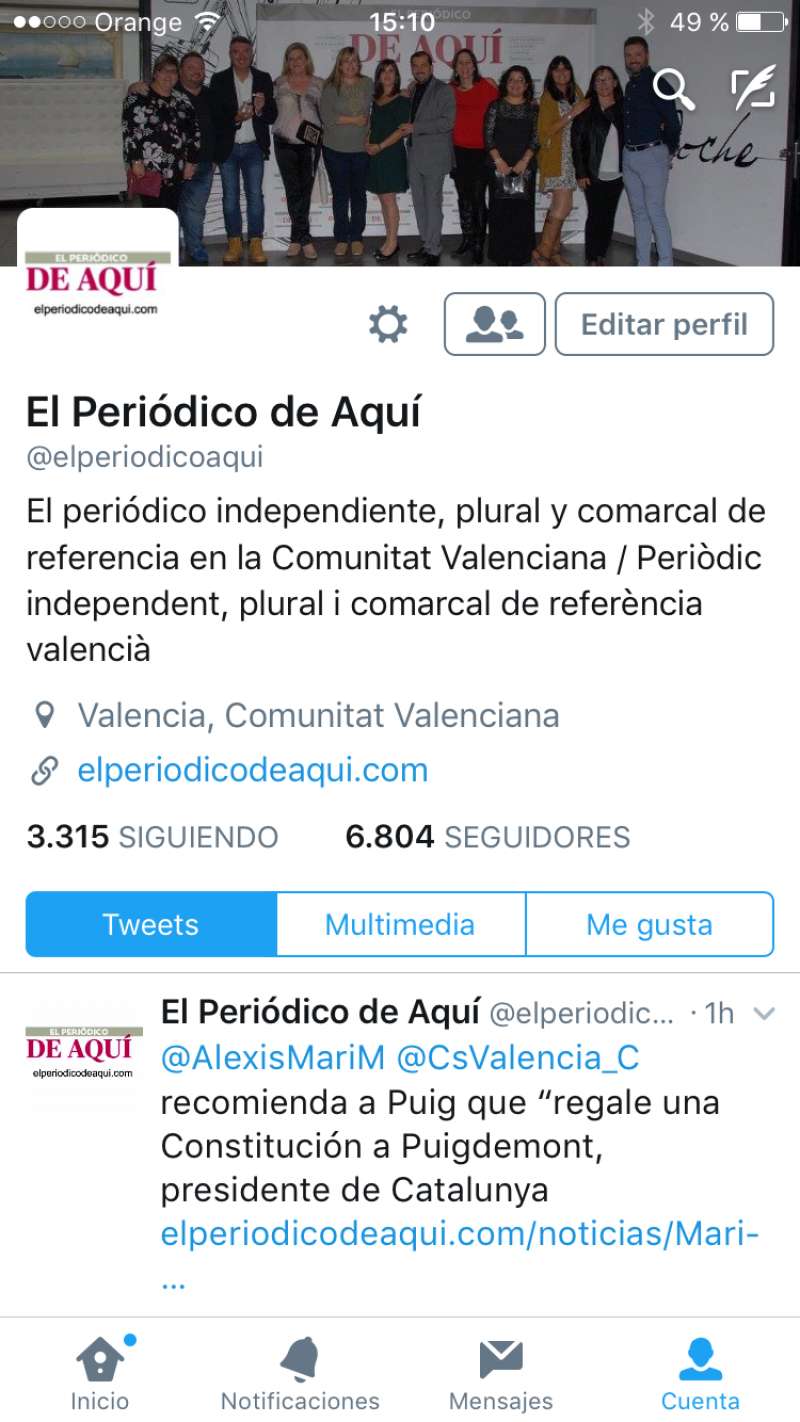Tap Editar perfil button
Image resolution: width=800 pixels, height=1422 pixels.
(x=664, y=324)
